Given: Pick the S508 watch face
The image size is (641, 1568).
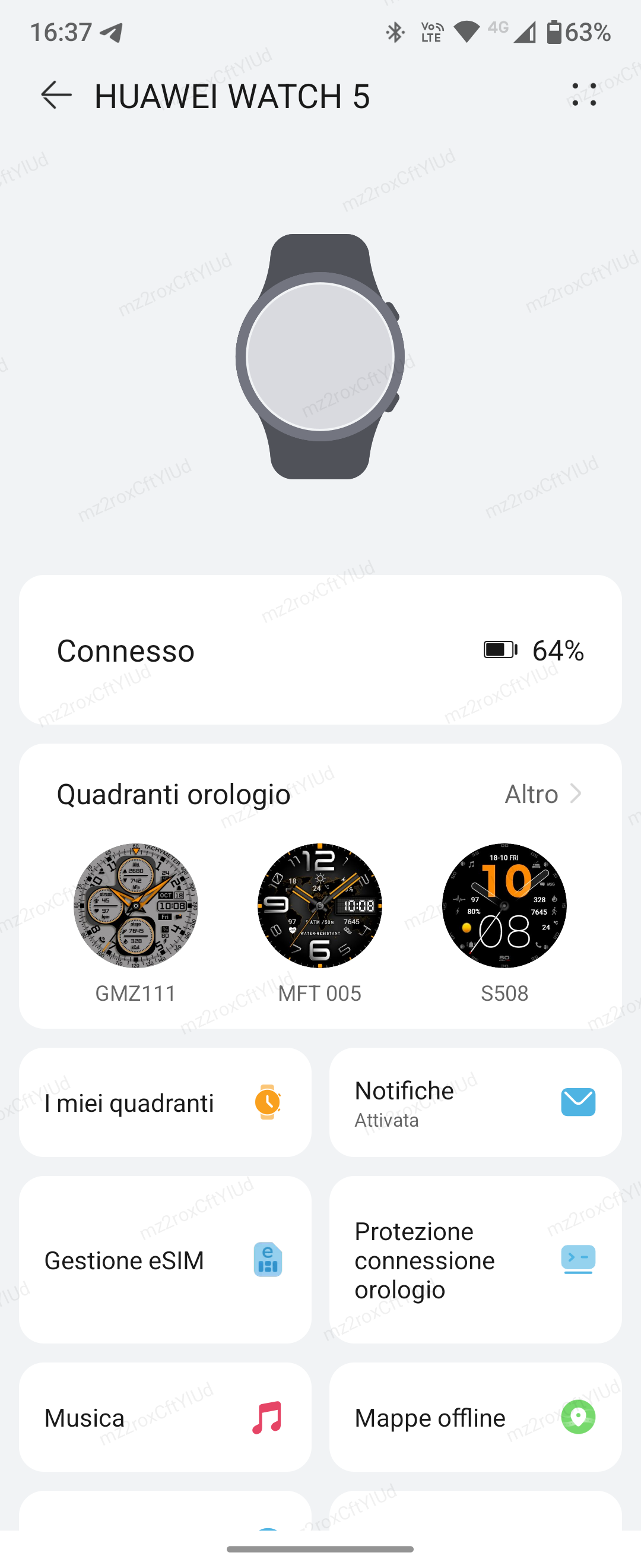Looking at the screenshot, I should click(x=504, y=906).
